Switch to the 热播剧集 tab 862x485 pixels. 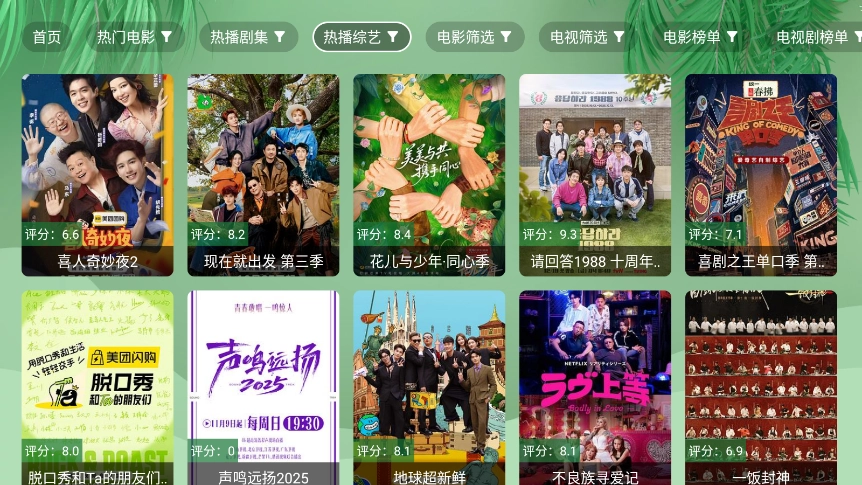pos(248,37)
